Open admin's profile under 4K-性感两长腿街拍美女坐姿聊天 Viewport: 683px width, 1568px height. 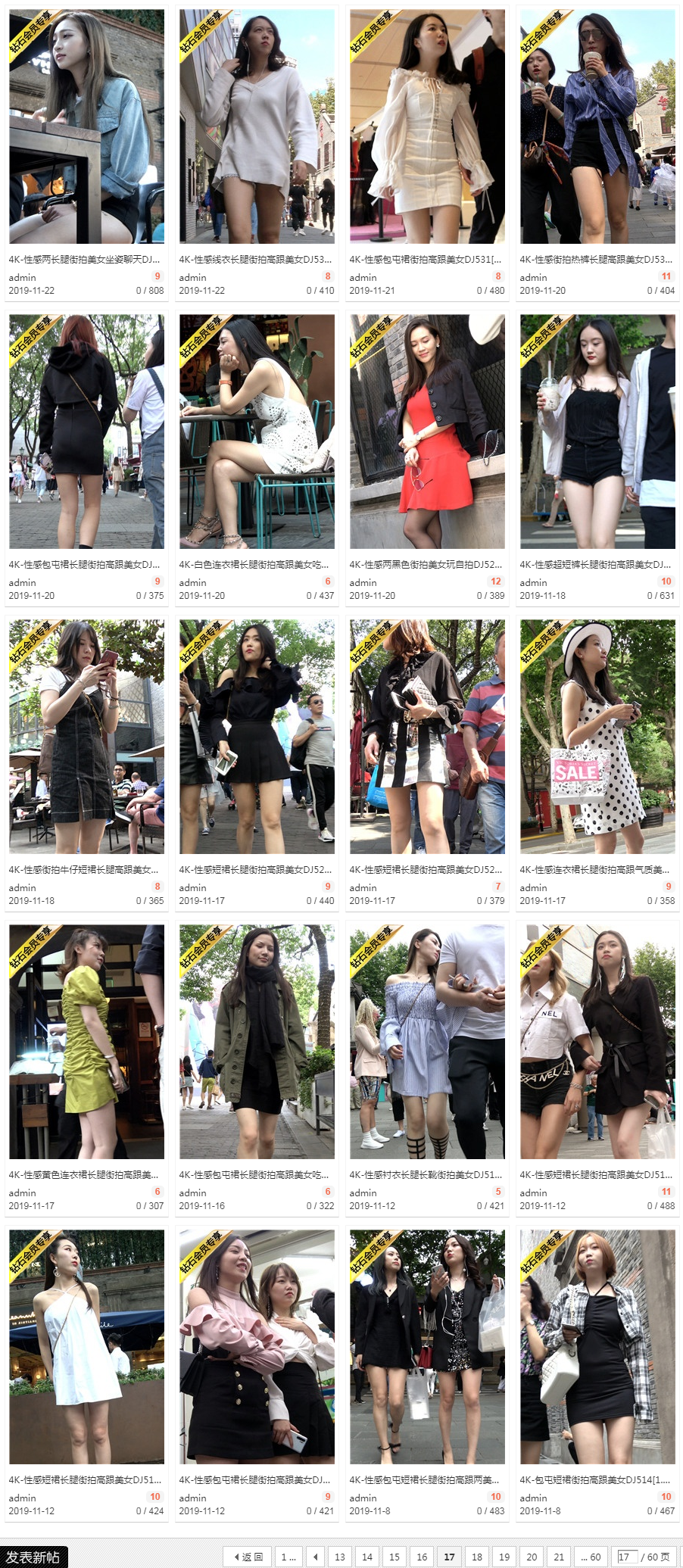tap(22, 277)
